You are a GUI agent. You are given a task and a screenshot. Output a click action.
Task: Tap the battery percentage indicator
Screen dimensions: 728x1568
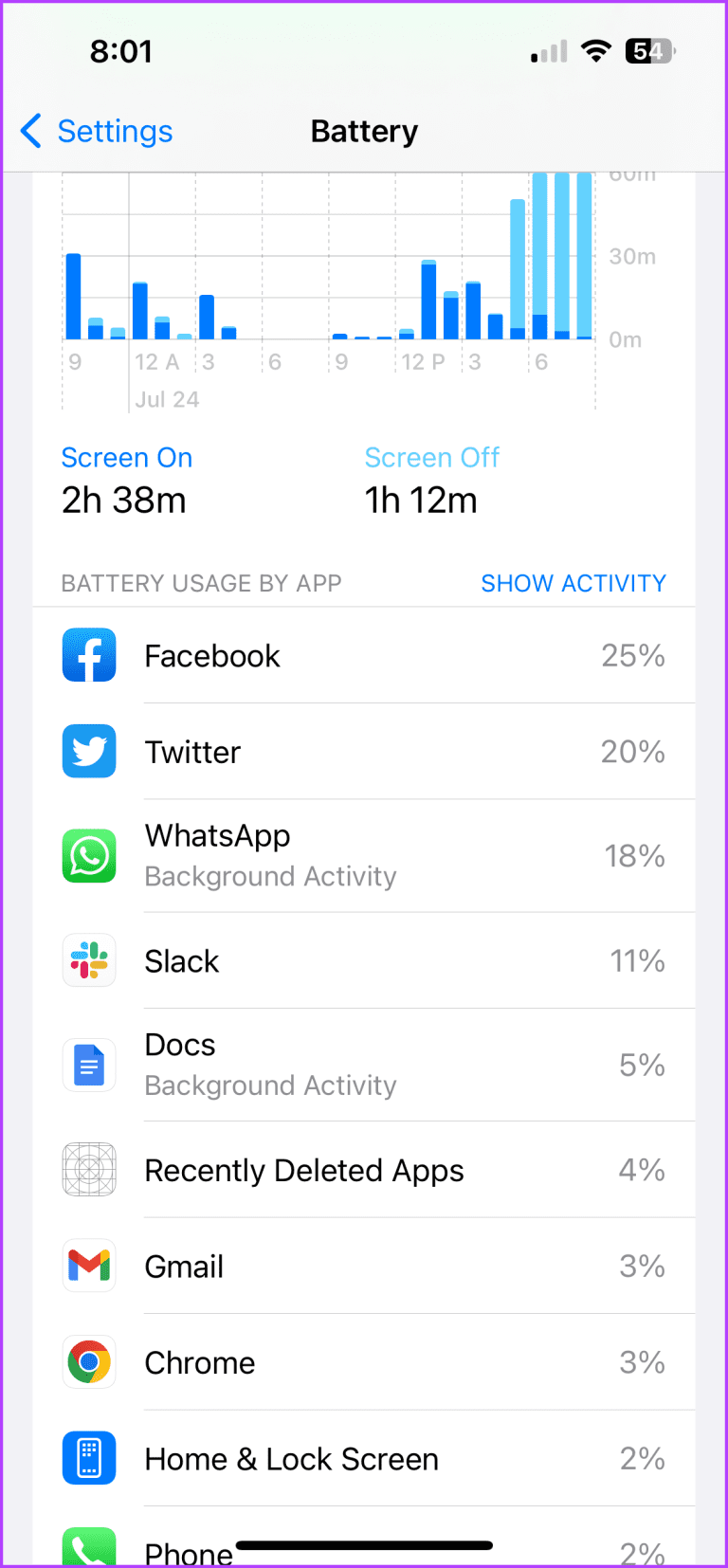(649, 51)
